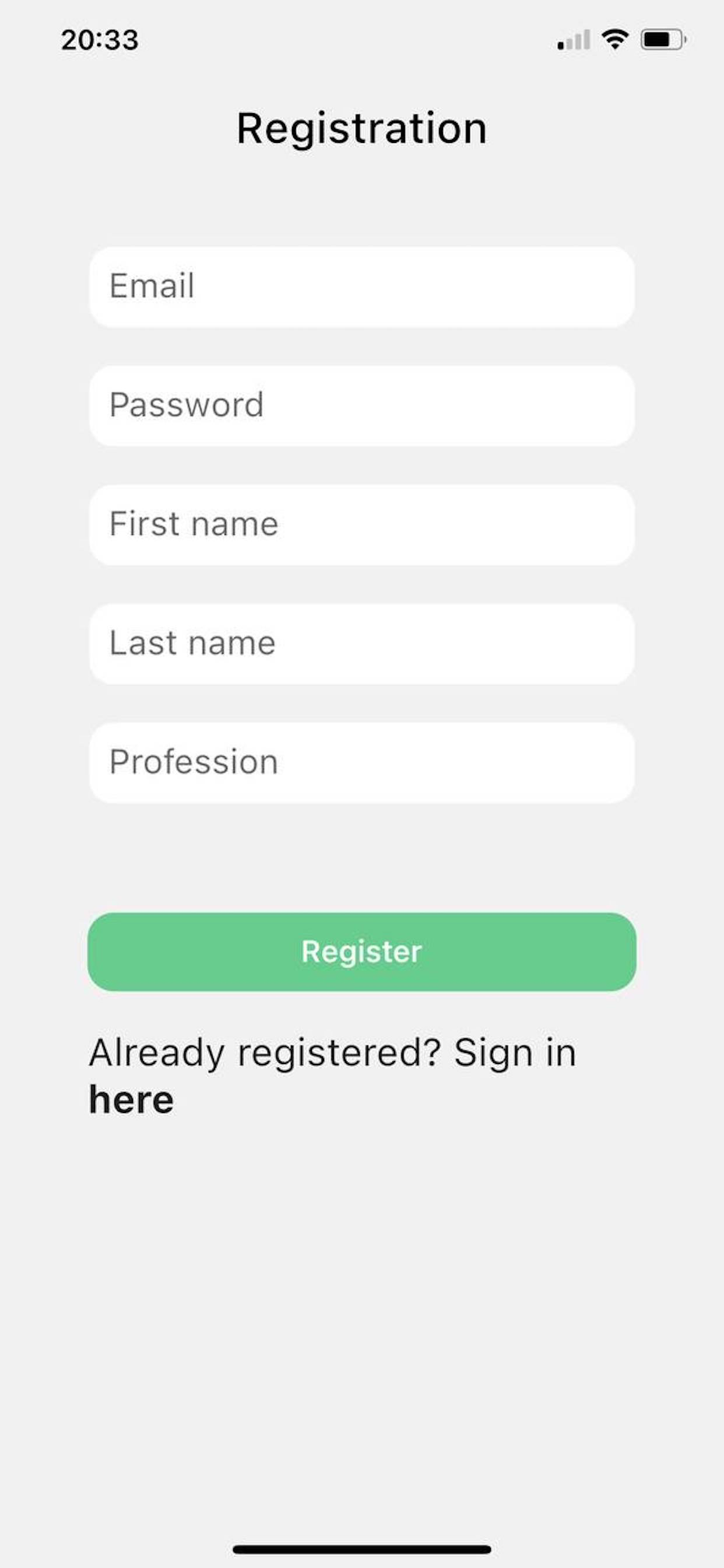Viewport: 724px width, 1568px height.
Task: Click the Registration page title
Action: pos(362,127)
